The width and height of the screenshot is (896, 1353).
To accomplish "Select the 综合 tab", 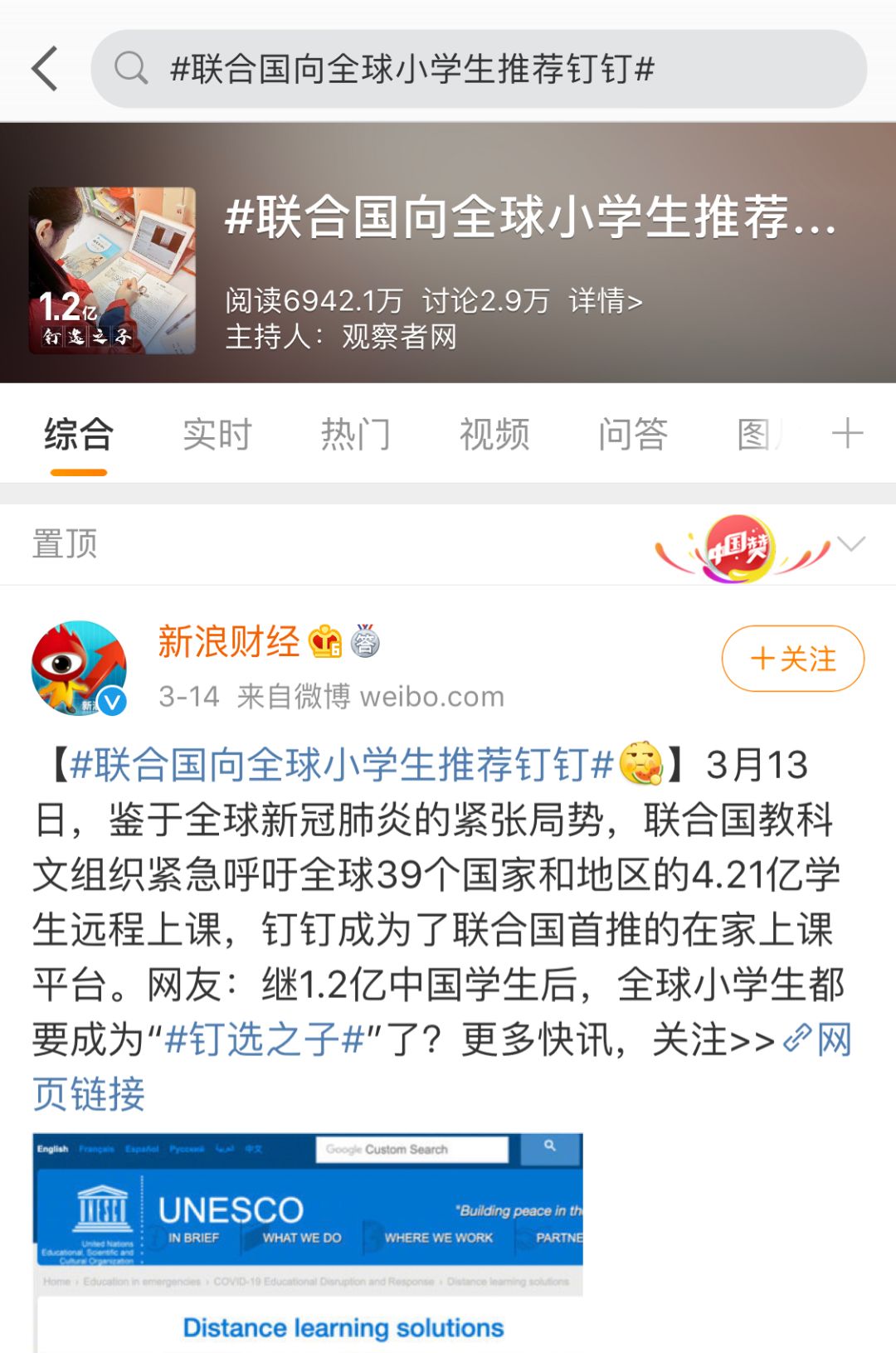I will click(79, 435).
